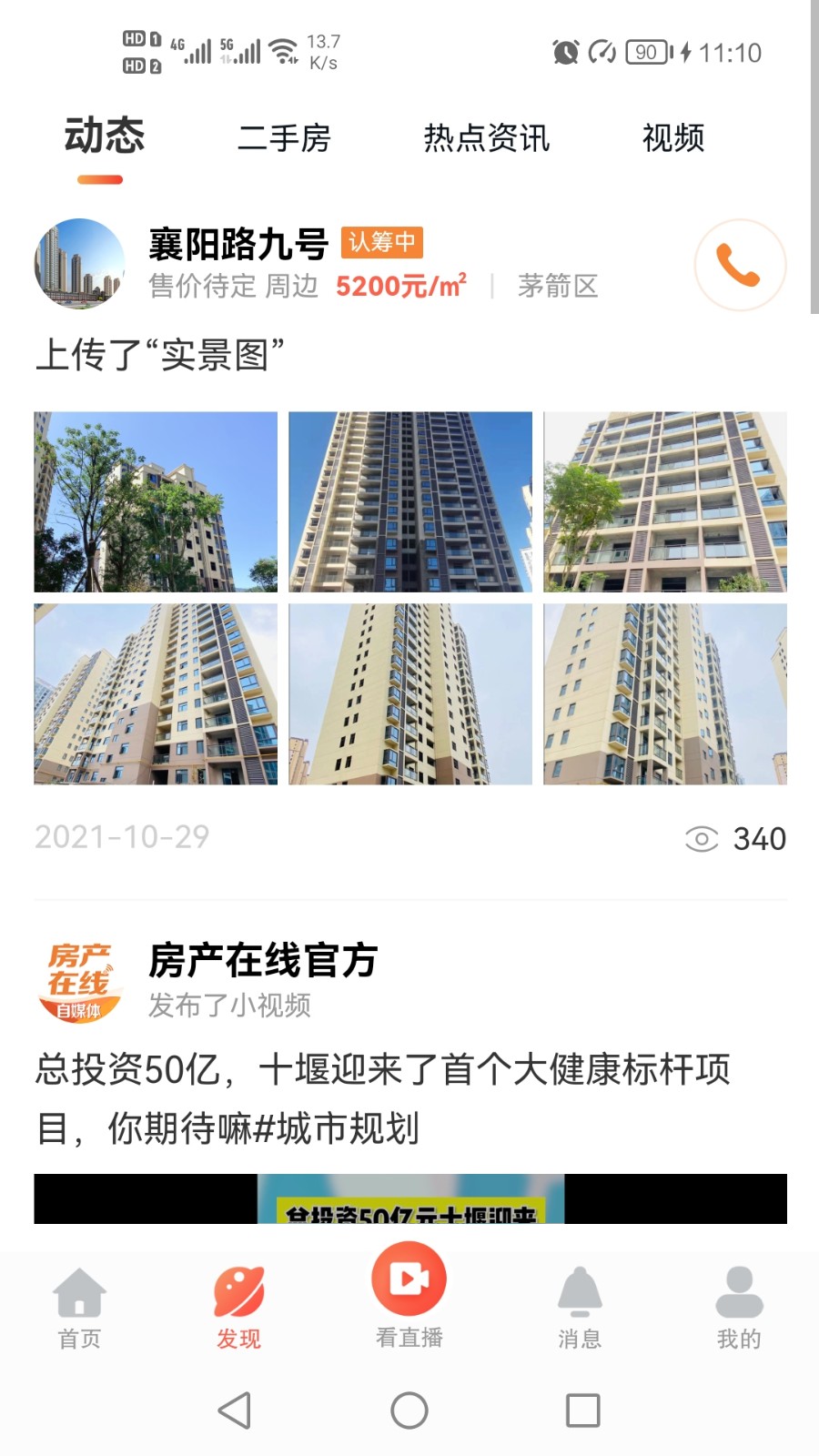The height and width of the screenshot is (1456, 819).
Task: Switch to the 二手房 tab
Action: (284, 138)
